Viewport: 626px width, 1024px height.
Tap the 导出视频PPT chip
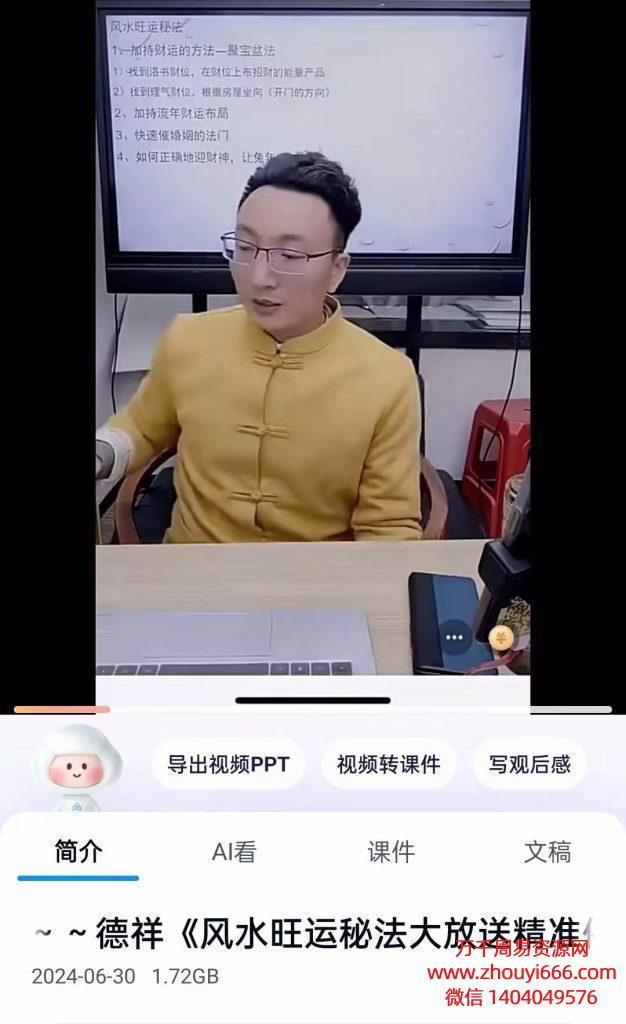(x=228, y=765)
